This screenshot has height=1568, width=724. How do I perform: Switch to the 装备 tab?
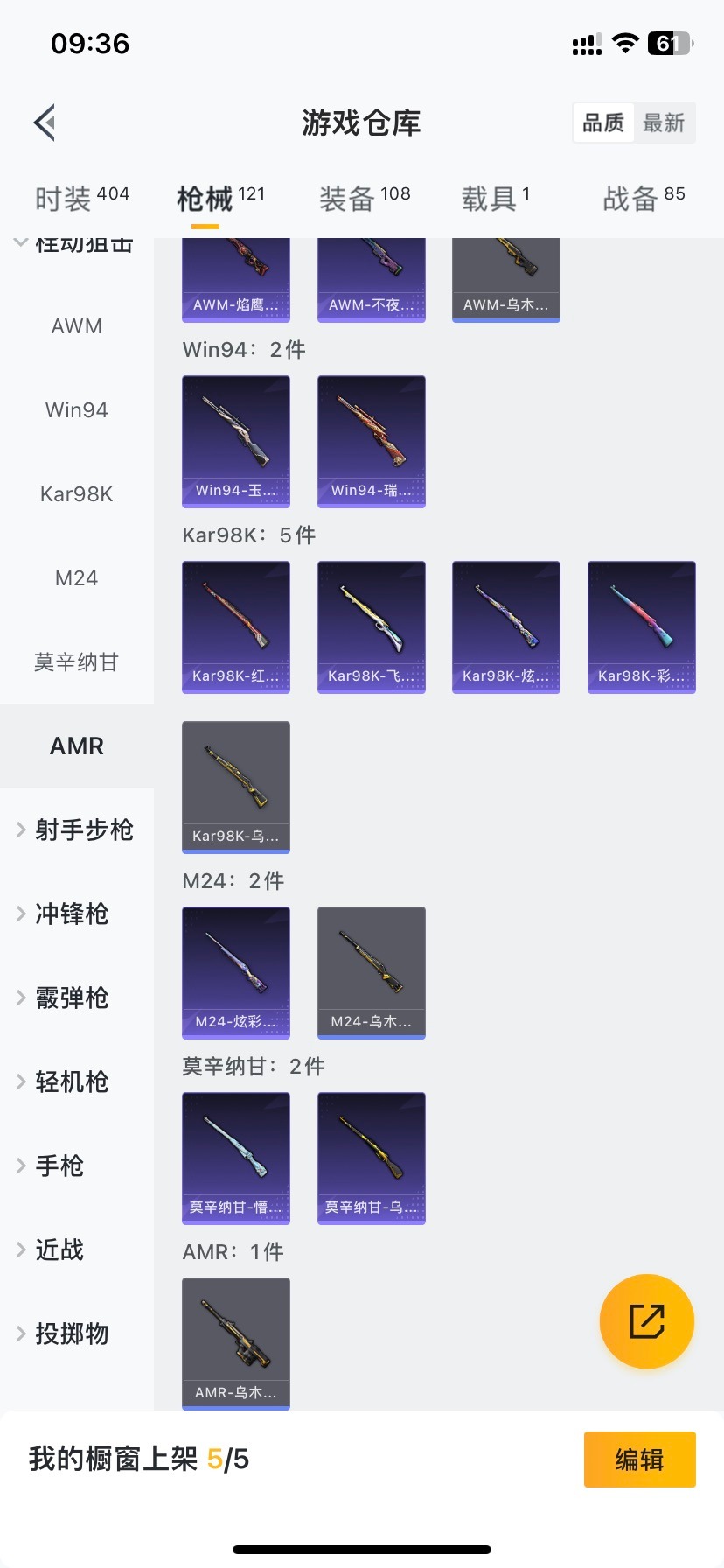364,199
